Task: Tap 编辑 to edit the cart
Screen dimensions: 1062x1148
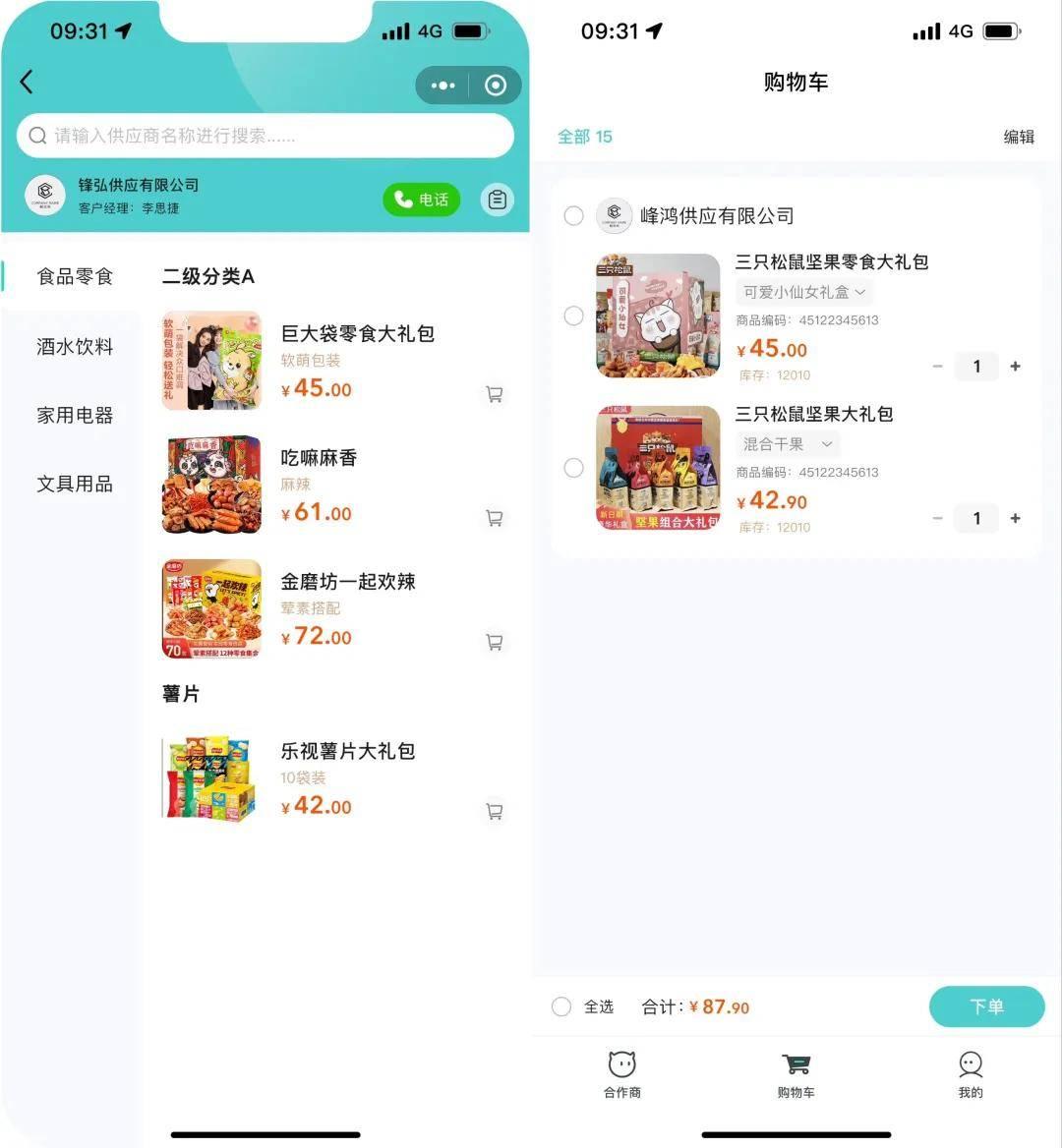Action: pyautogui.click(x=1018, y=137)
